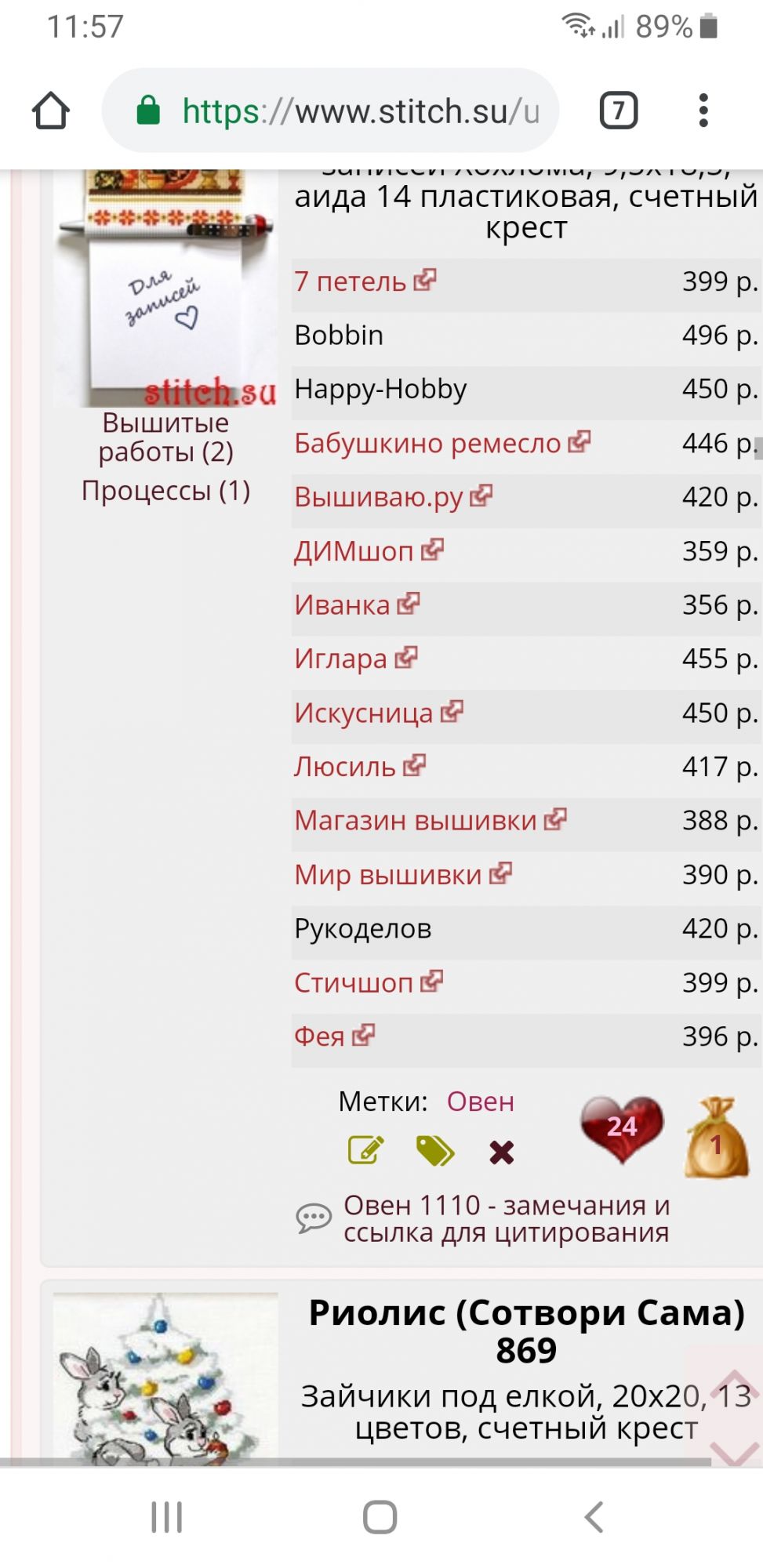The height and width of the screenshot is (1568, 763).
Task: Open Овен 1110 comments and citation link
Action: (506, 1219)
